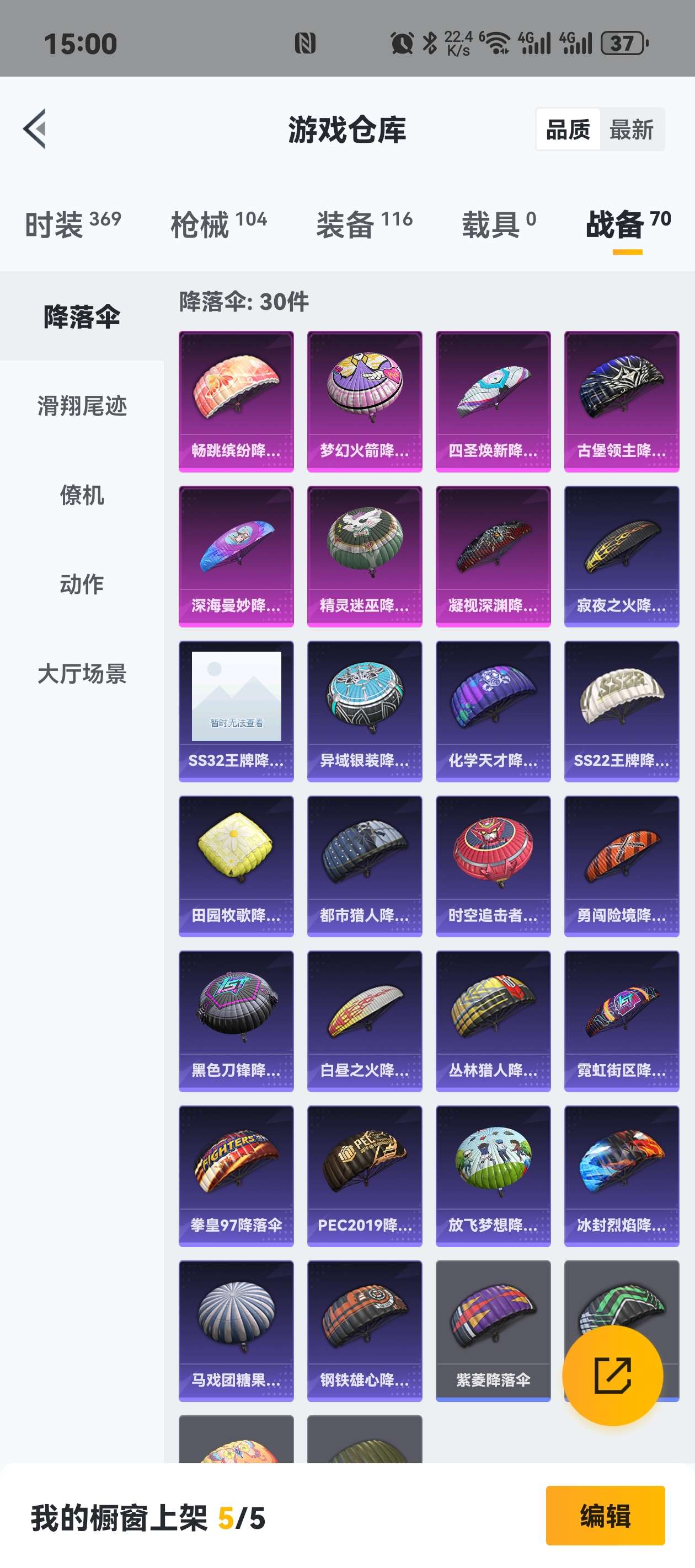Open the 畅跳缤纷 parachute item
The image size is (695, 1568).
click(236, 401)
